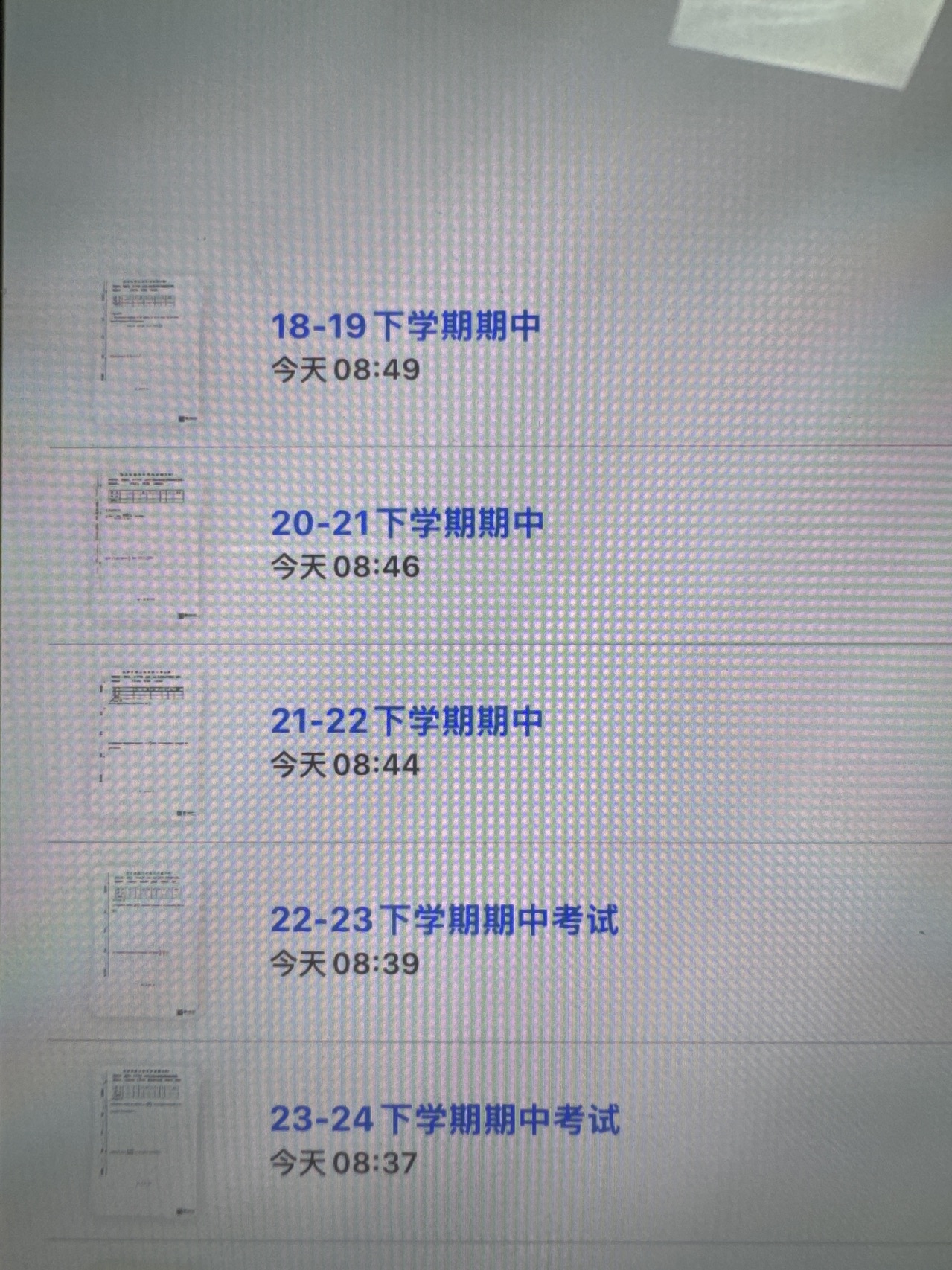
Task: Open the 22-23下学期期中考试 document
Action: (444, 921)
